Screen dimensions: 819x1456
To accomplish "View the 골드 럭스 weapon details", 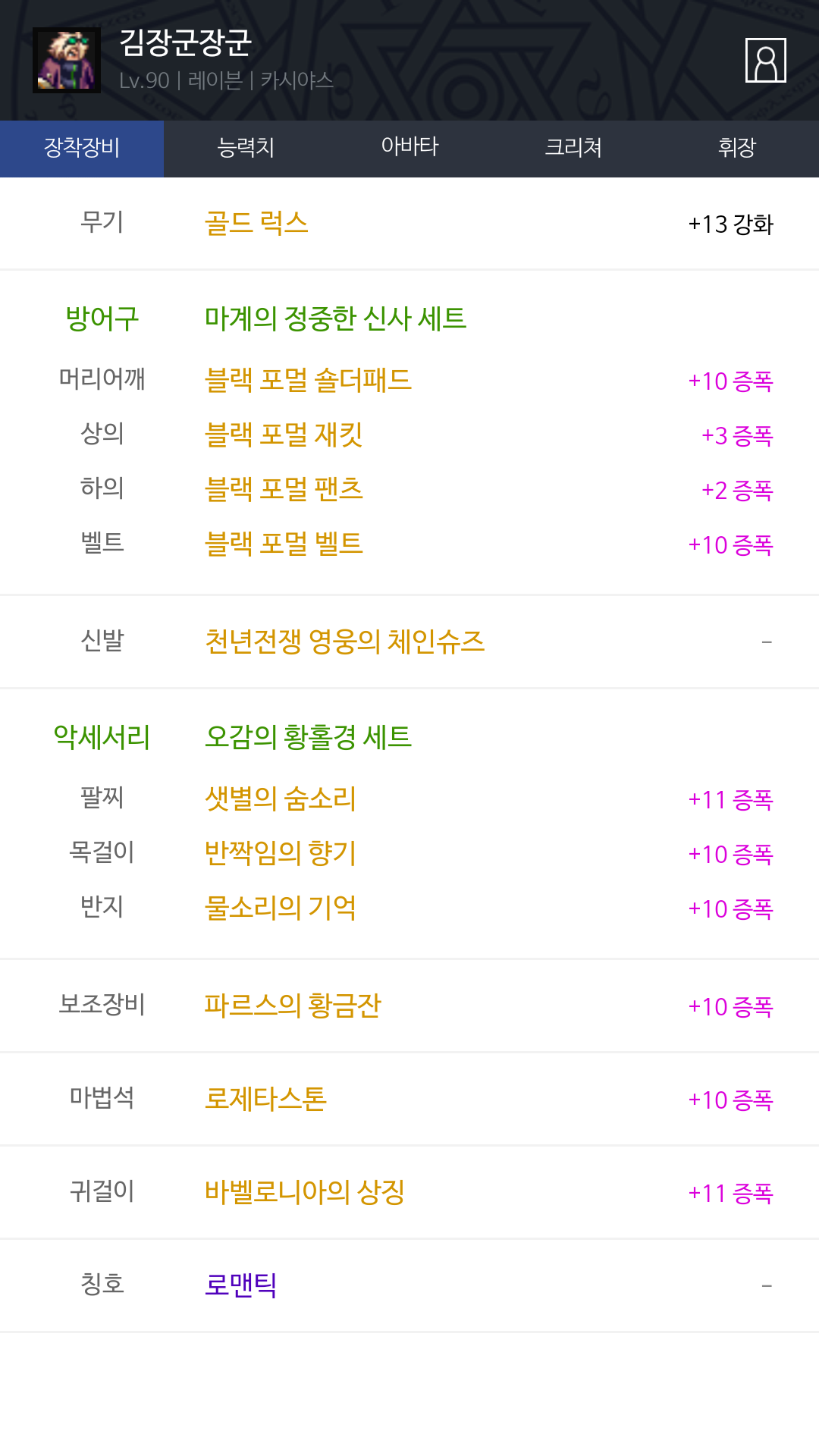I will [256, 224].
